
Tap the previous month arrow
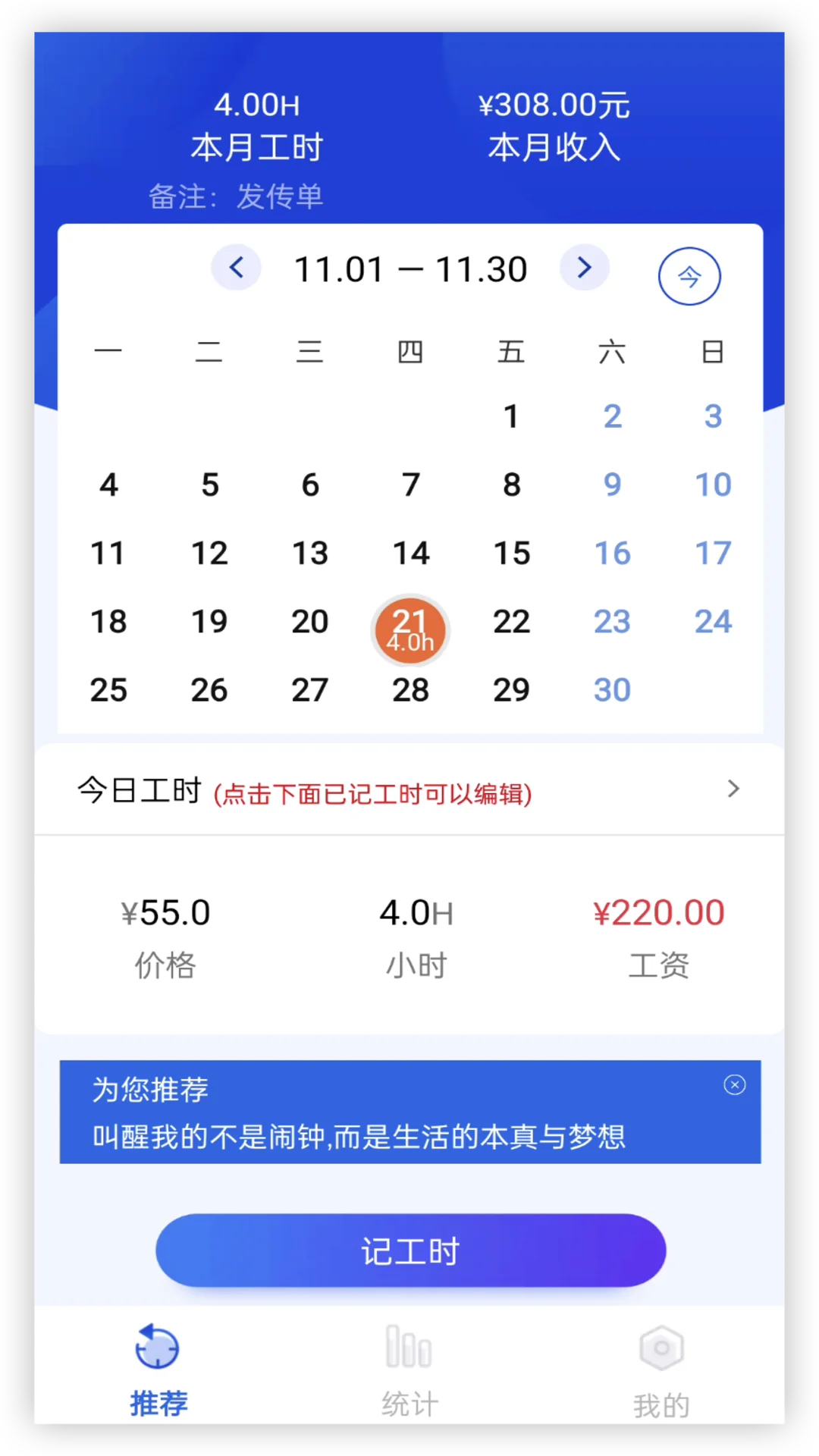pyautogui.click(x=236, y=267)
